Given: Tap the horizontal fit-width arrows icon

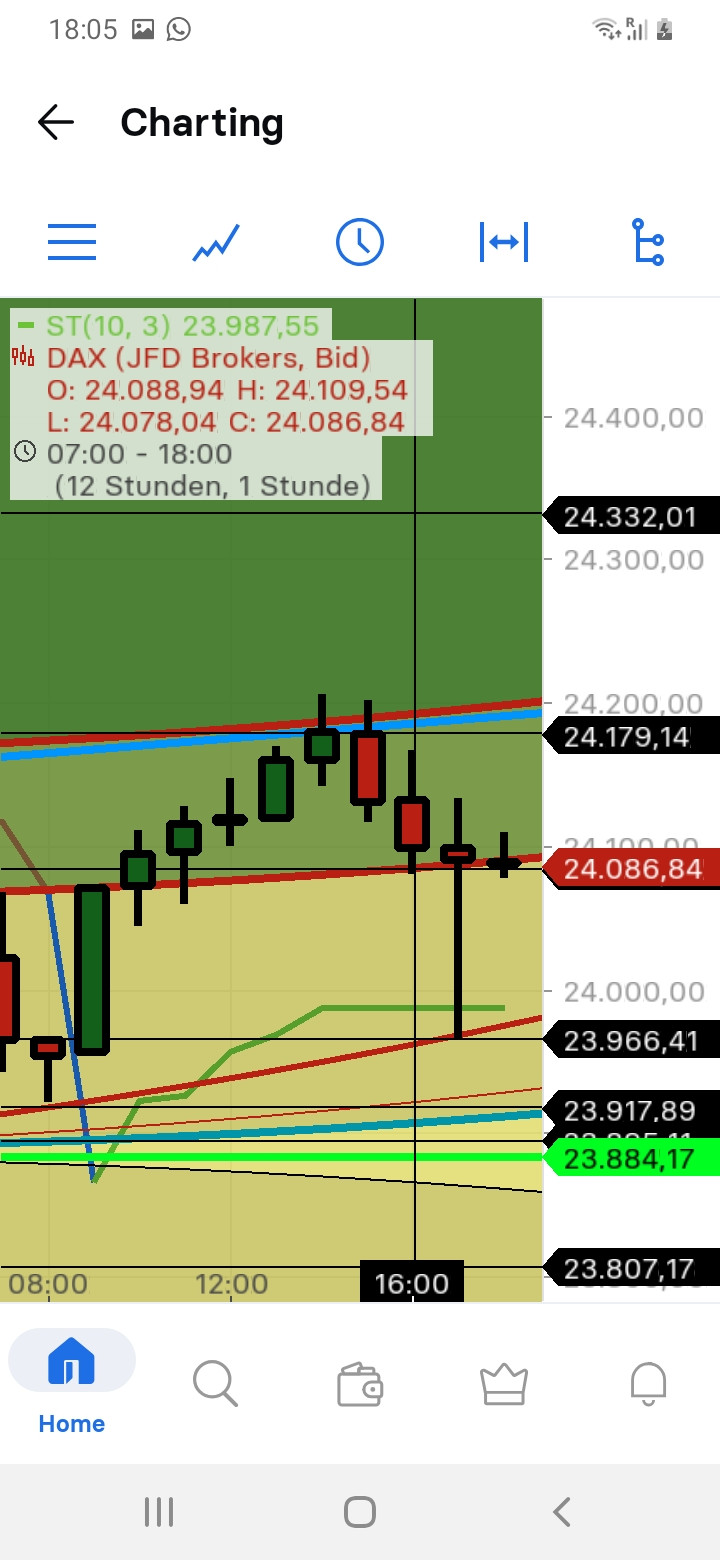Looking at the screenshot, I should point(504,242).
